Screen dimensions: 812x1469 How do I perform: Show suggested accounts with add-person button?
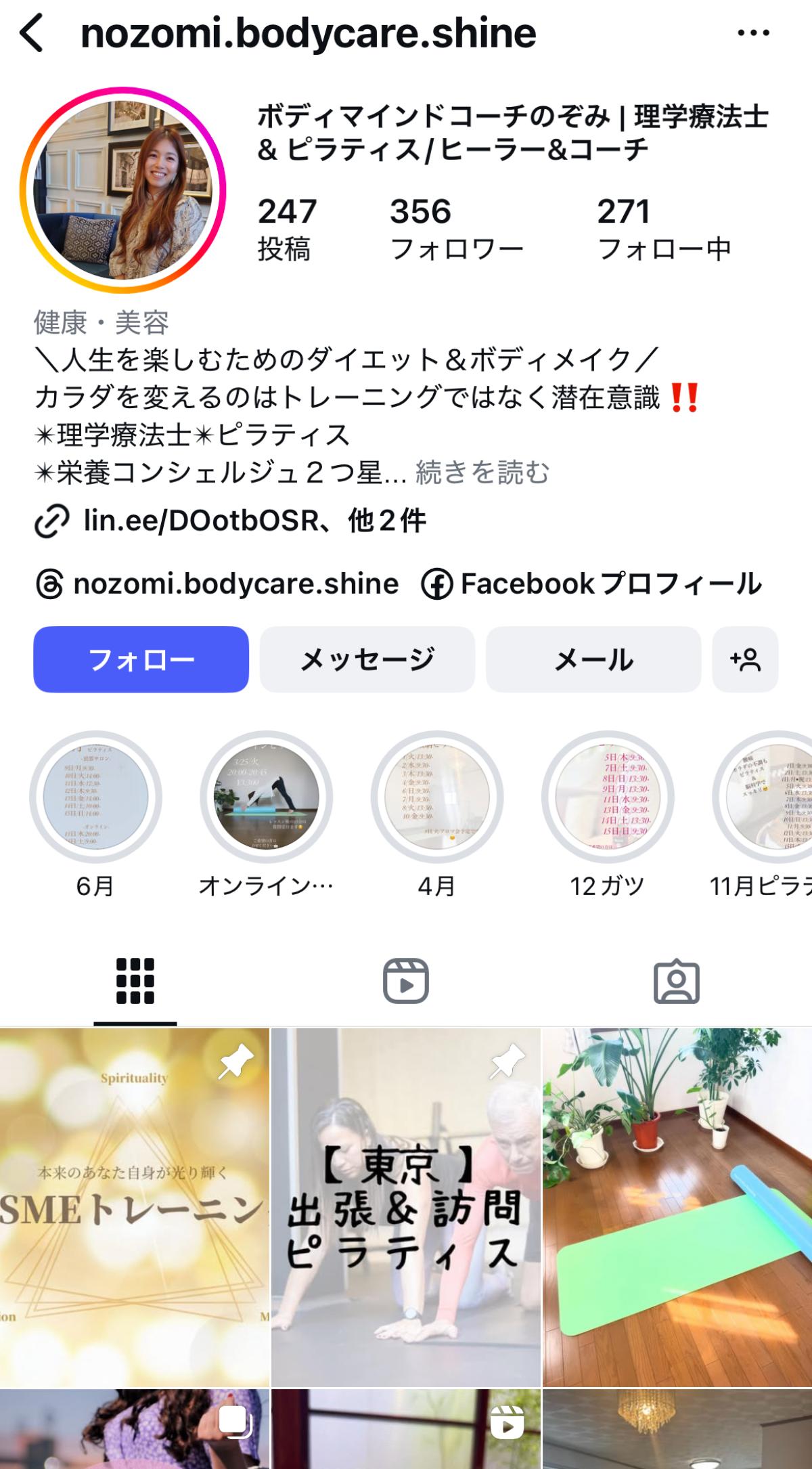coord(745,659)
